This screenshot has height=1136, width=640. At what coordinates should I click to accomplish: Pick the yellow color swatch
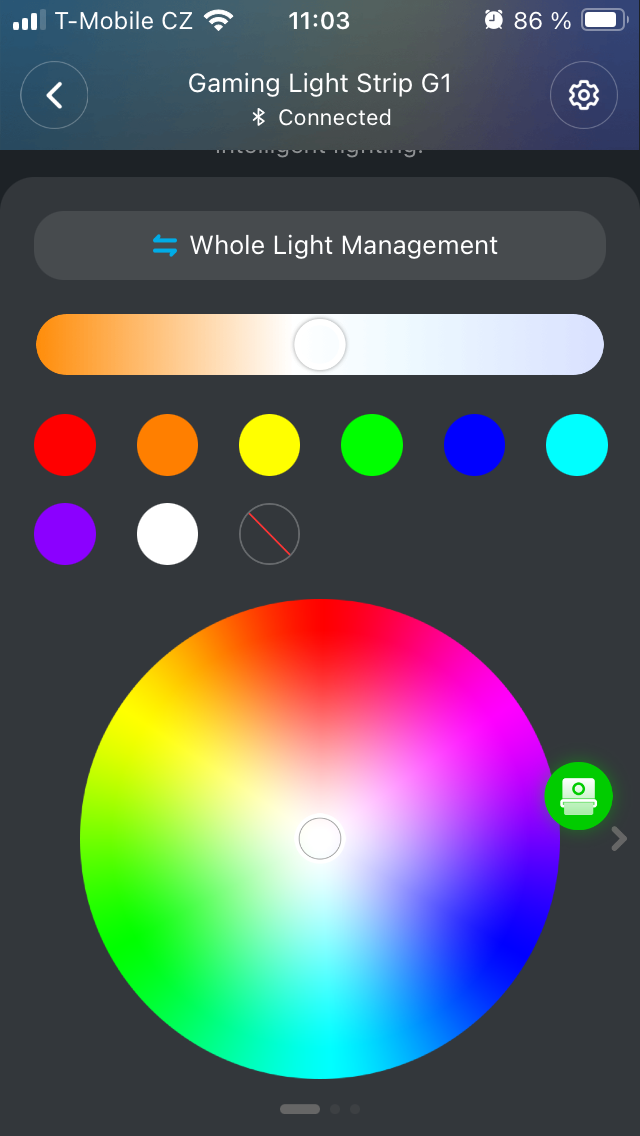(269, 445)
